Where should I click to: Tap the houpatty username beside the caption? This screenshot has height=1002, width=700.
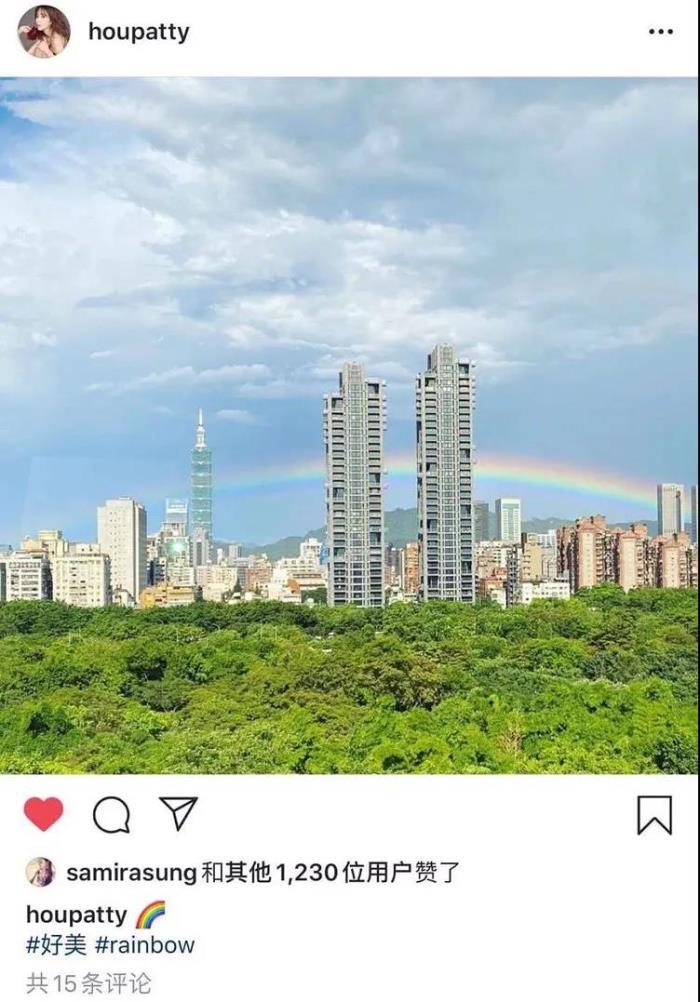tap(76, 915)
